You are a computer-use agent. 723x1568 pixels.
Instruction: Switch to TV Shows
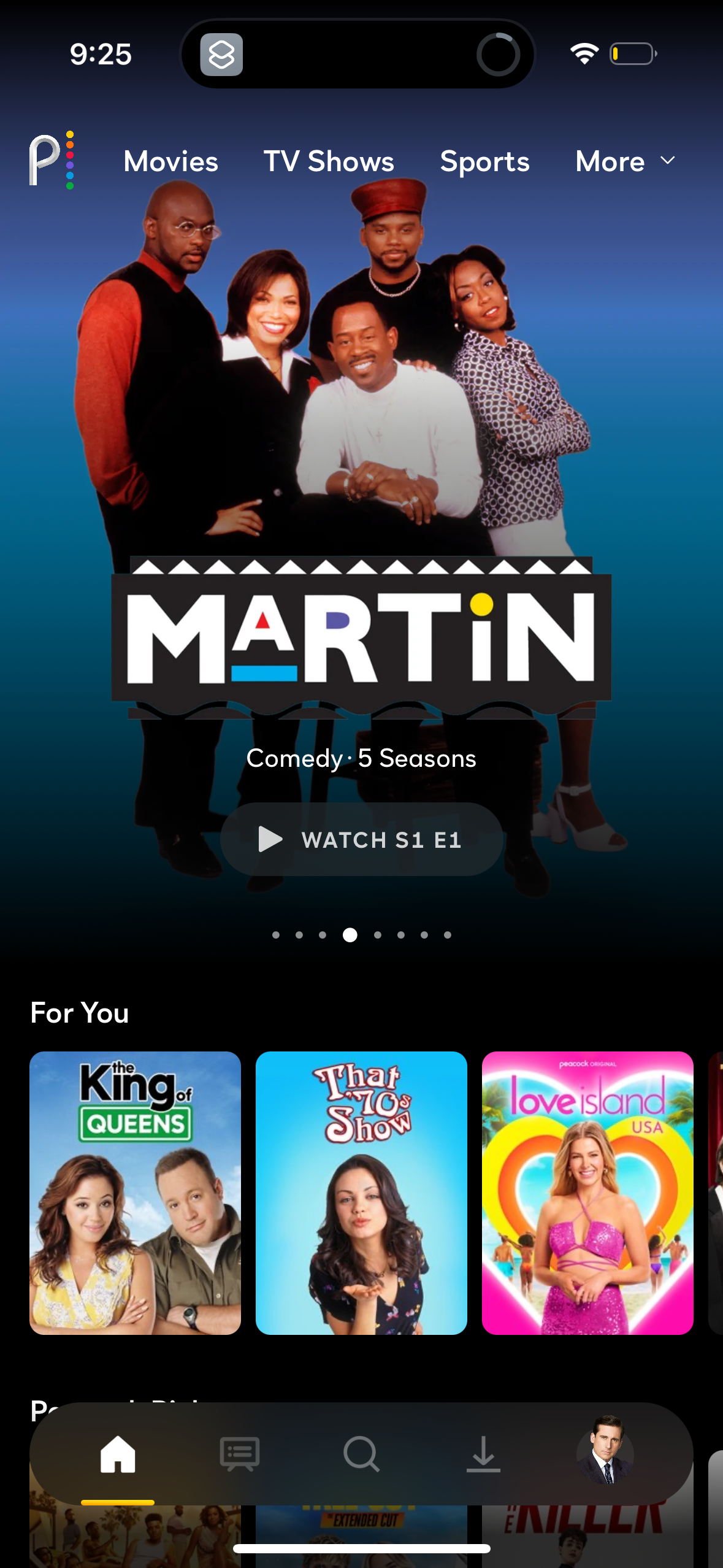[329, 161]
